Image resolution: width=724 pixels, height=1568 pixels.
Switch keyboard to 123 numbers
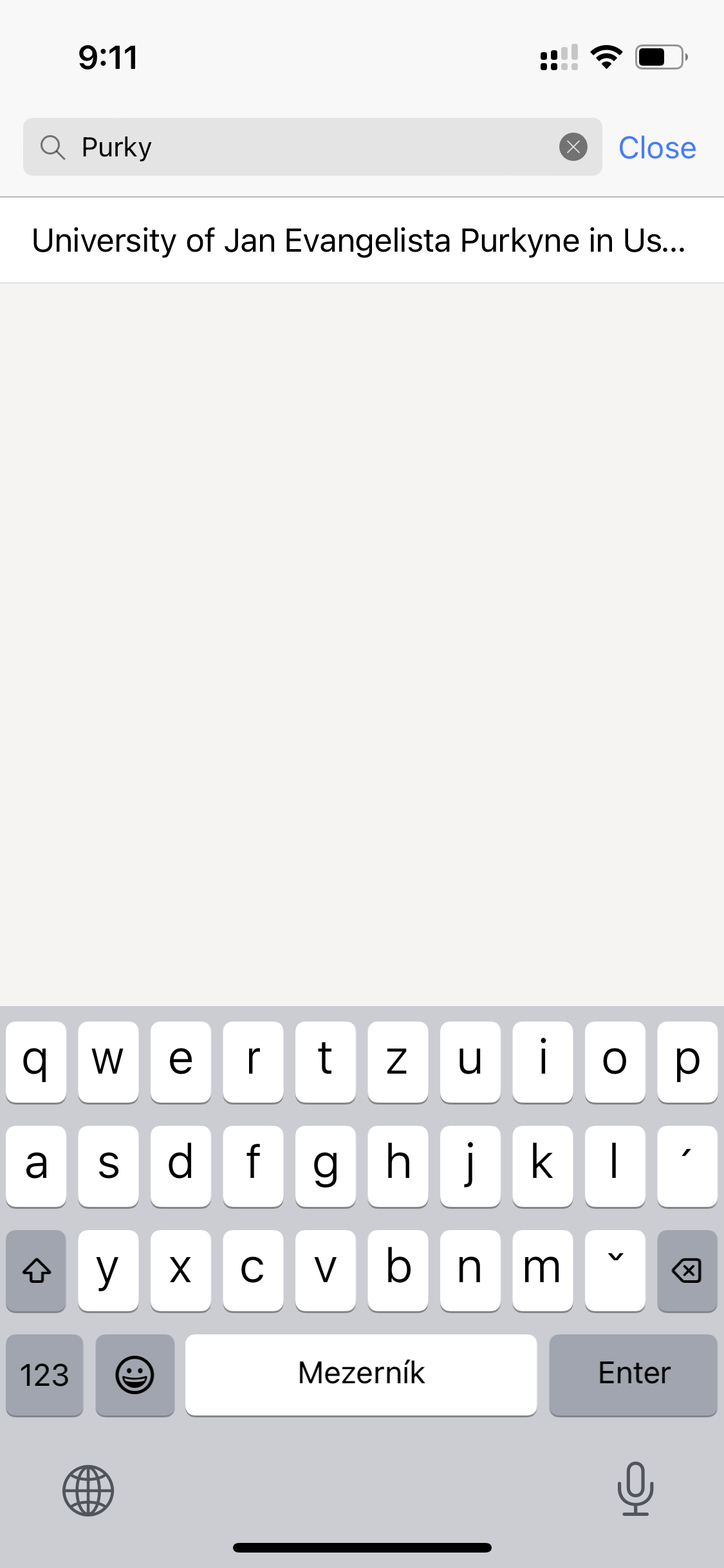point(44,1375)
